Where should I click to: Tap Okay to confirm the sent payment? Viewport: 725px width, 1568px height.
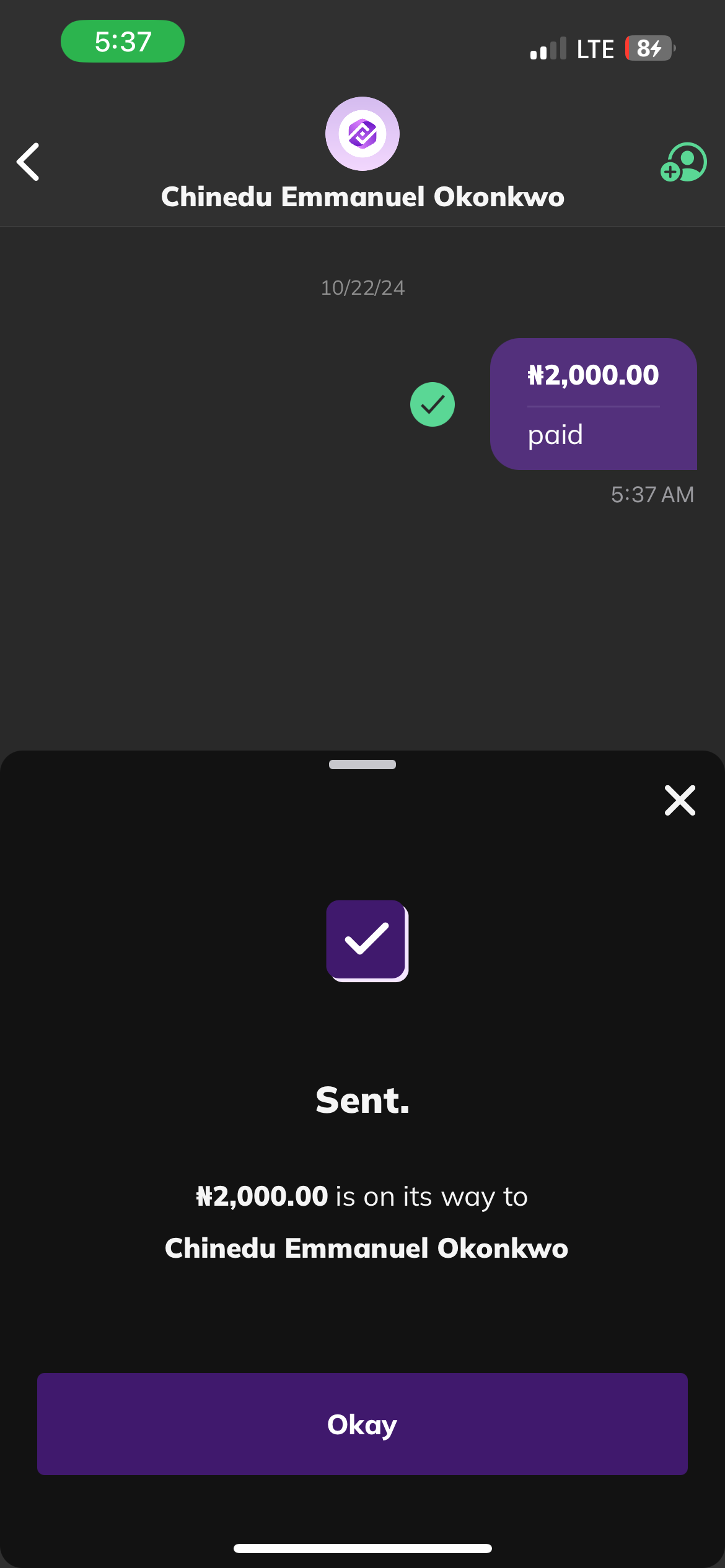pos(362,1424)
